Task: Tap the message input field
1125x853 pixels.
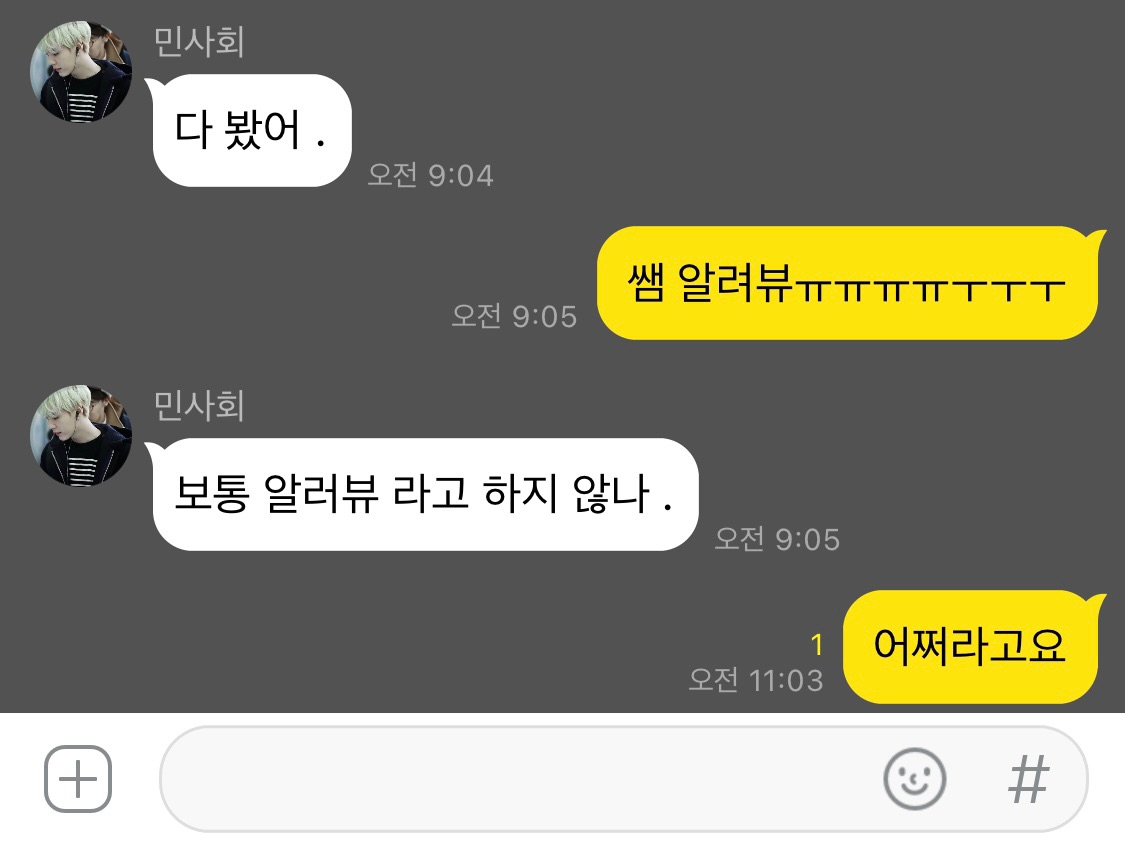Action: [510, 779]
